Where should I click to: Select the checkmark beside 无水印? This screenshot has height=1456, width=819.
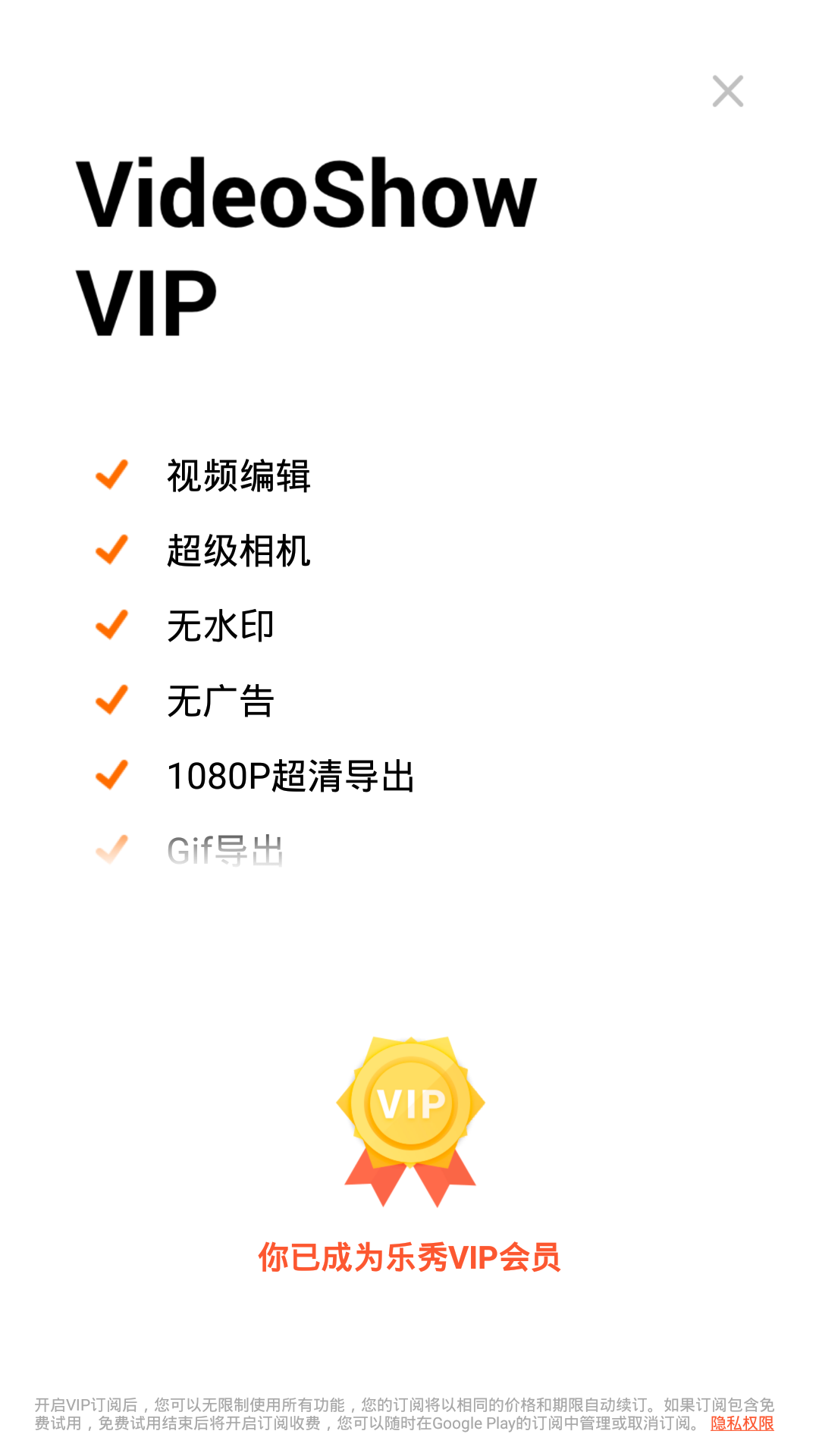coord(111,625)
